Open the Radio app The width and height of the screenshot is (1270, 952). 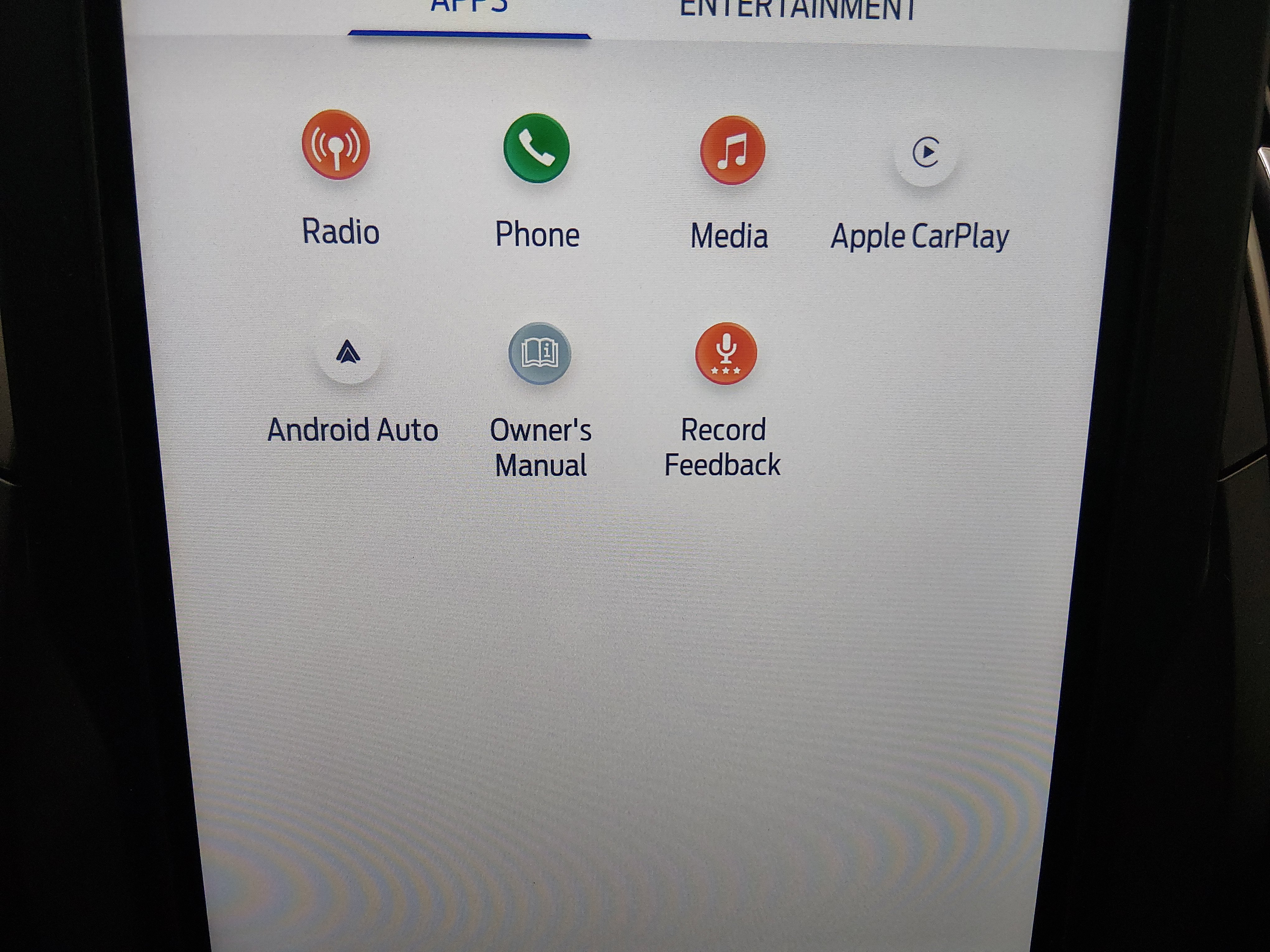point(336,146)
